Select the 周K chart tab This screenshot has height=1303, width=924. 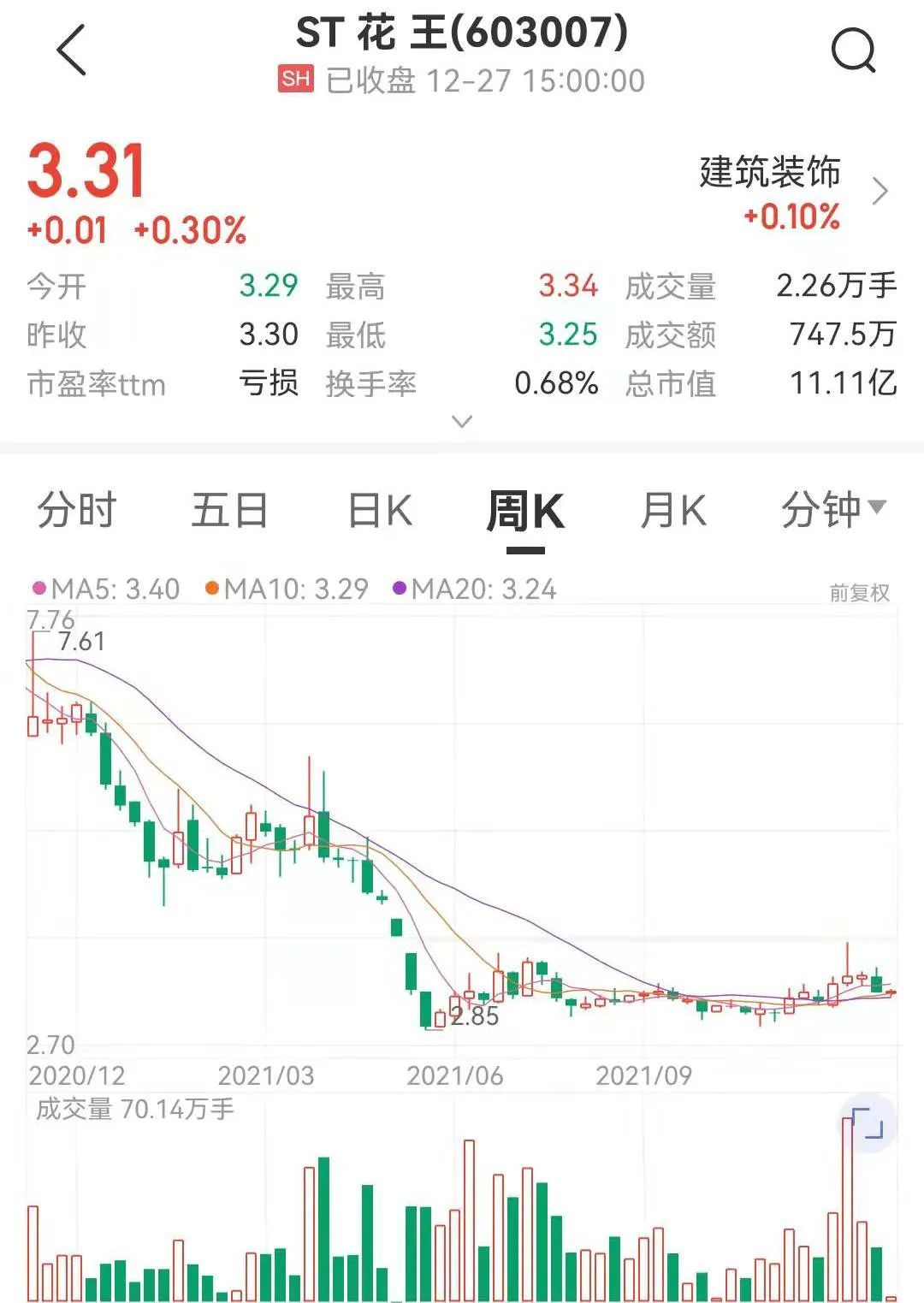(524, 512)
